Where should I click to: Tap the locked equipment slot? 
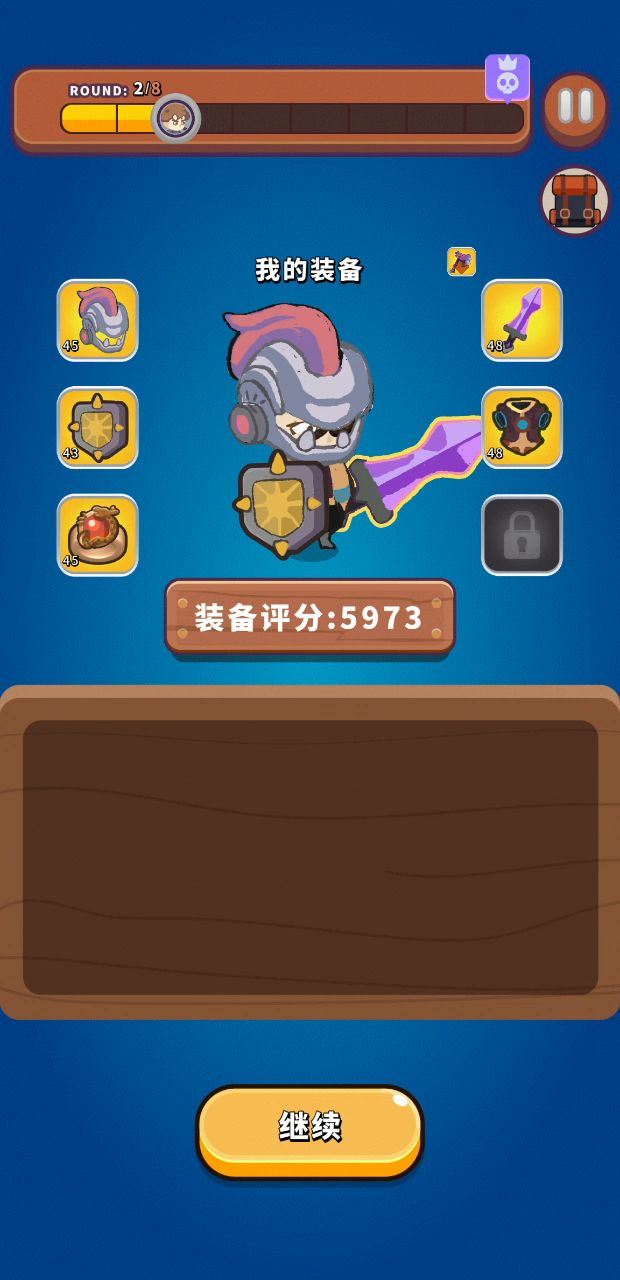point(522,535)
